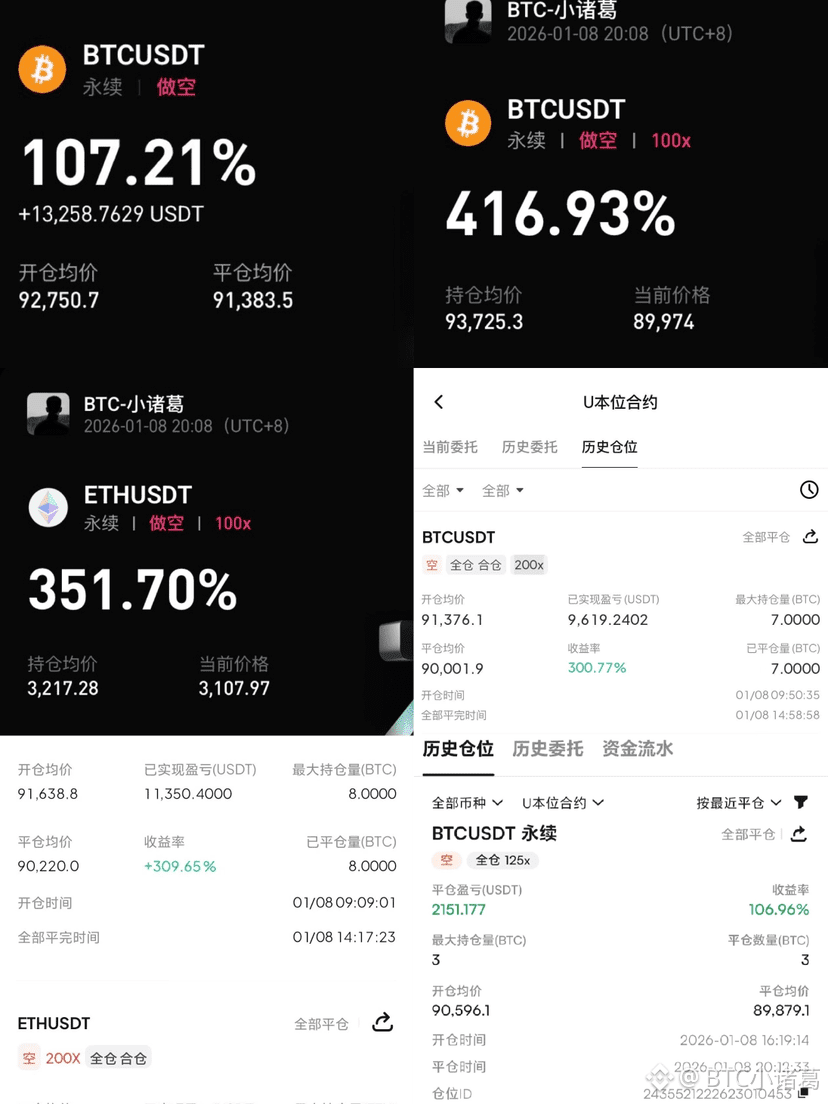The image size is (828, 1104).
Task: Open the 按最近平仓 sort dropdown
Action: 730,802
